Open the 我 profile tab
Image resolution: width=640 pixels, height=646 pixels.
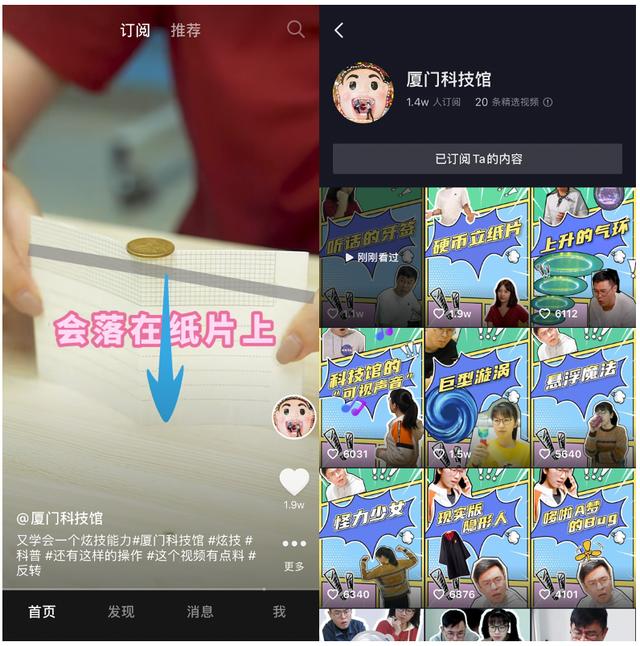pyautogui.click(x=279, y=611)
